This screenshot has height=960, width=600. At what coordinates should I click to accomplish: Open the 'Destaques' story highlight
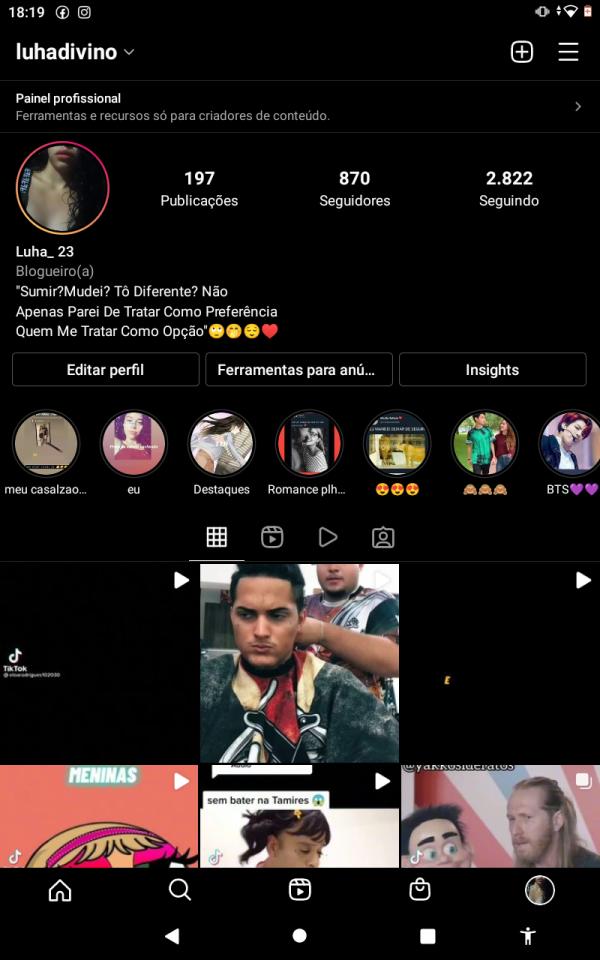pyautogui.click(x=221, y=443)
